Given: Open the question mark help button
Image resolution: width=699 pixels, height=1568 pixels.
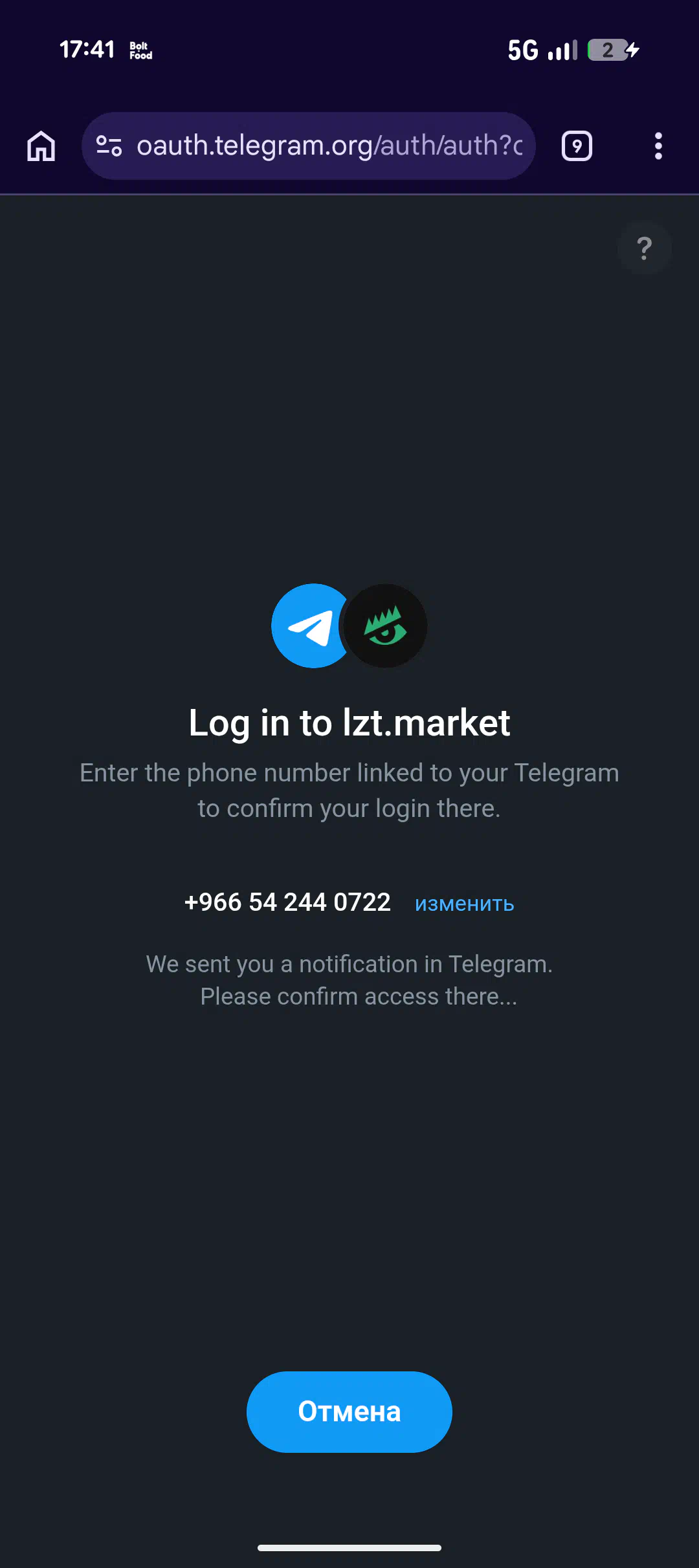Looking at the screenshot, I should click(x=644, y=248).
